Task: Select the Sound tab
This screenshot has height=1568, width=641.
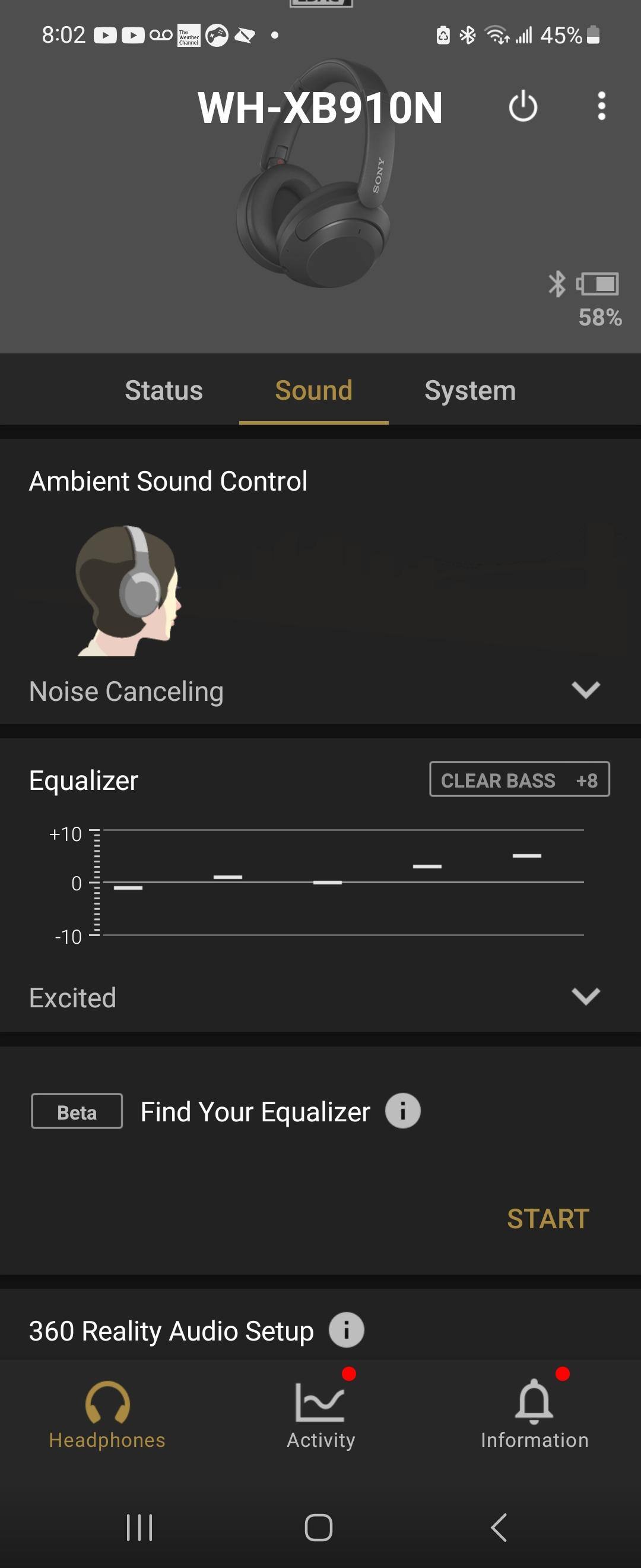Action: click(x=314, y=391)
